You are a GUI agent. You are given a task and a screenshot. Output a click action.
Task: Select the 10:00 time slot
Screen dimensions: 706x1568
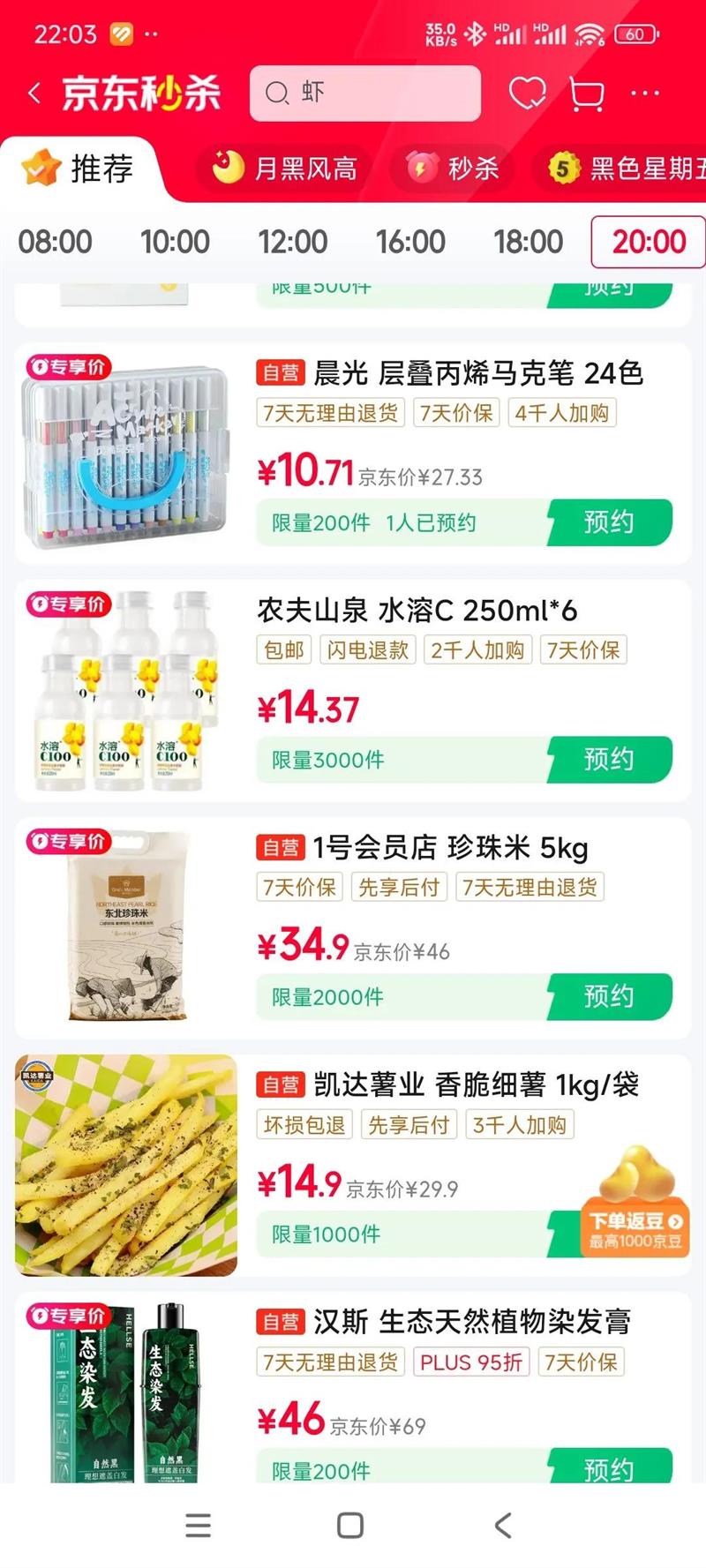pos(175,242)
